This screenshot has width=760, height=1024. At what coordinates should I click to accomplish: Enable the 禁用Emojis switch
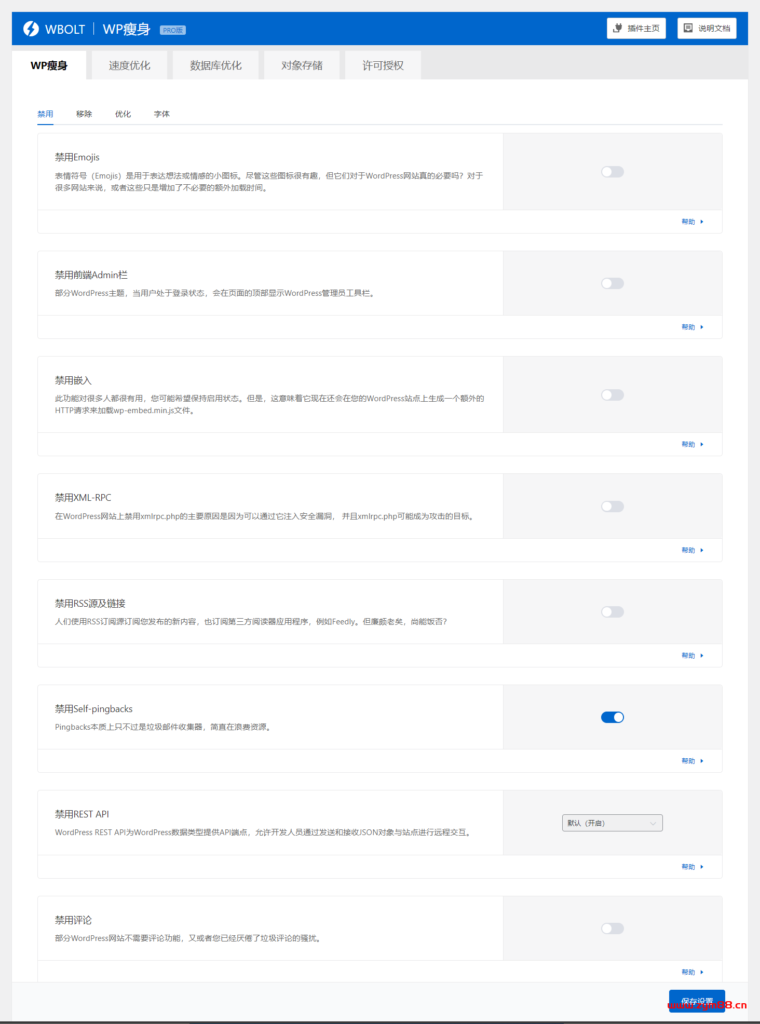tap(612, 172)
